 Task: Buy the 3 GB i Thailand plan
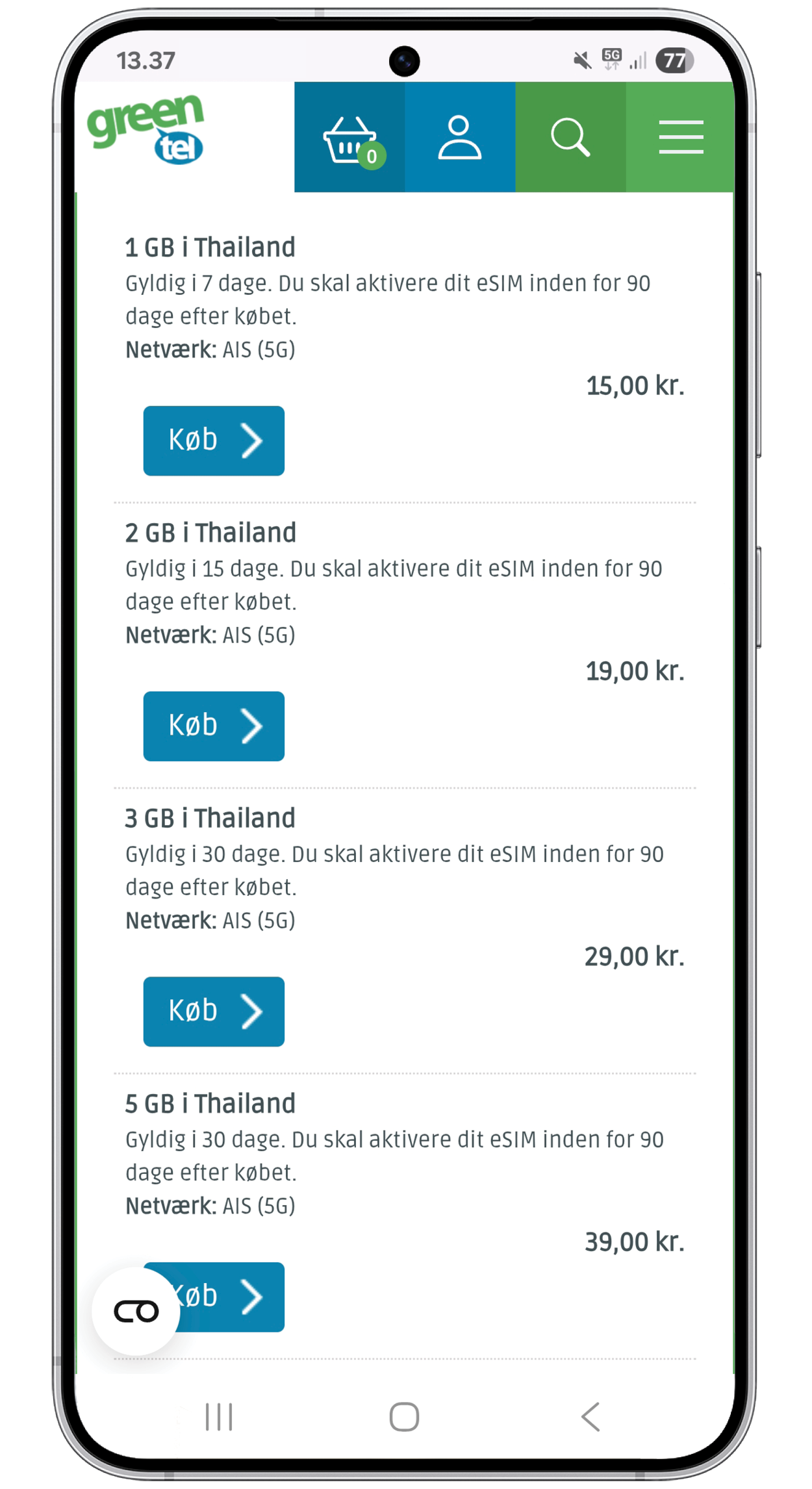[214, 1011]
